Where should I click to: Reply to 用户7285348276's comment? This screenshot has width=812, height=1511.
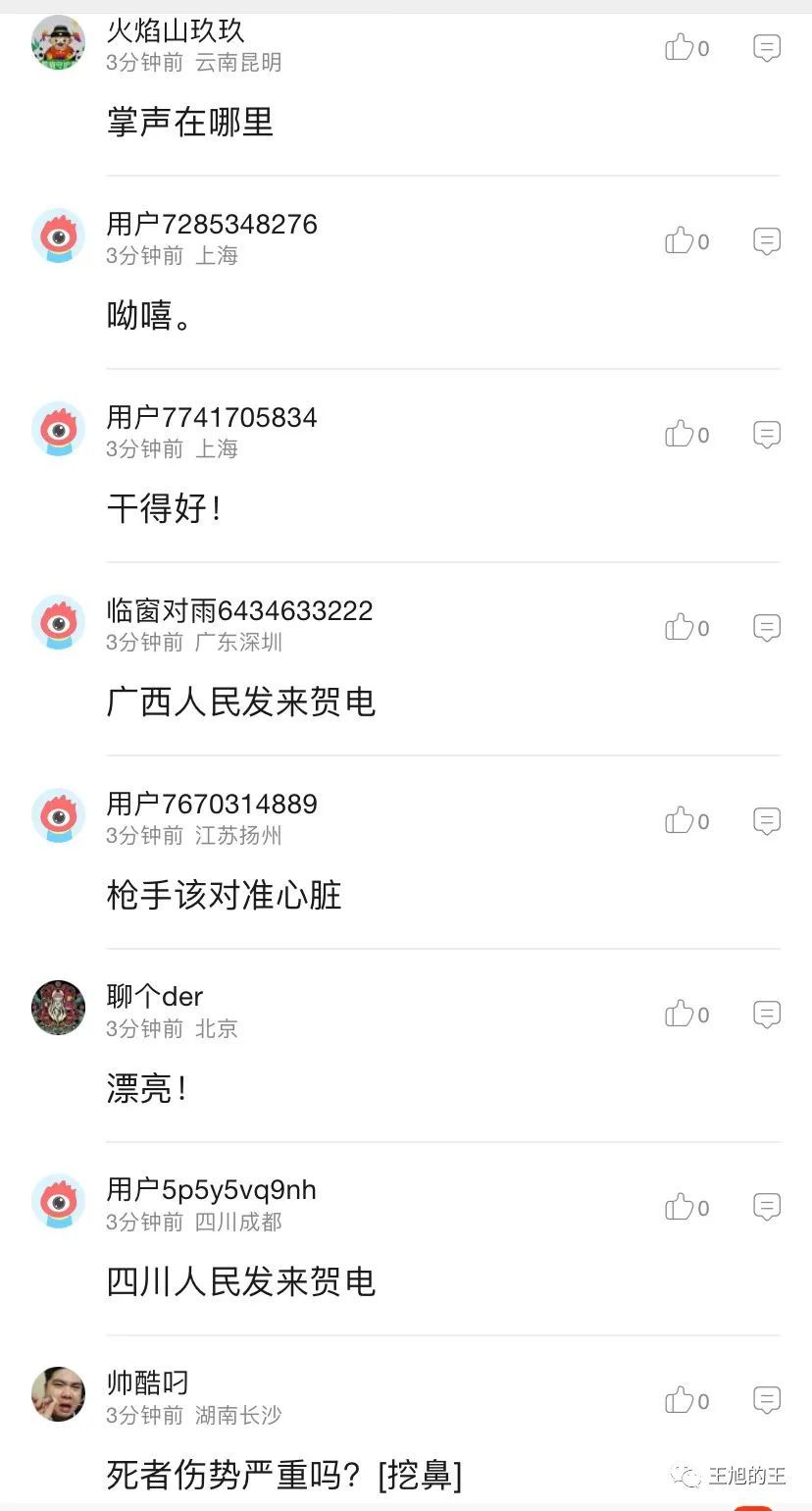coord(767,240)
